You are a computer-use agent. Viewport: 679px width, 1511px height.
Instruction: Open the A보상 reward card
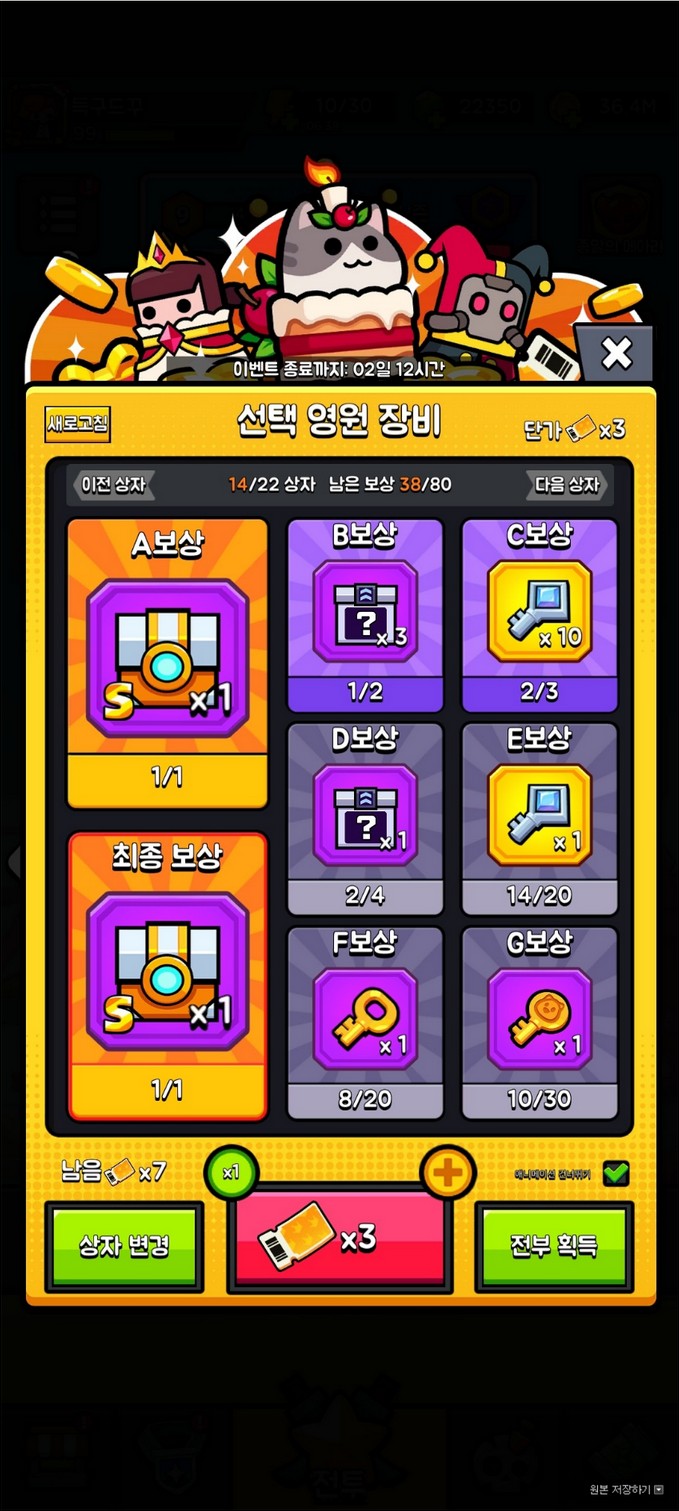[167, 660]
